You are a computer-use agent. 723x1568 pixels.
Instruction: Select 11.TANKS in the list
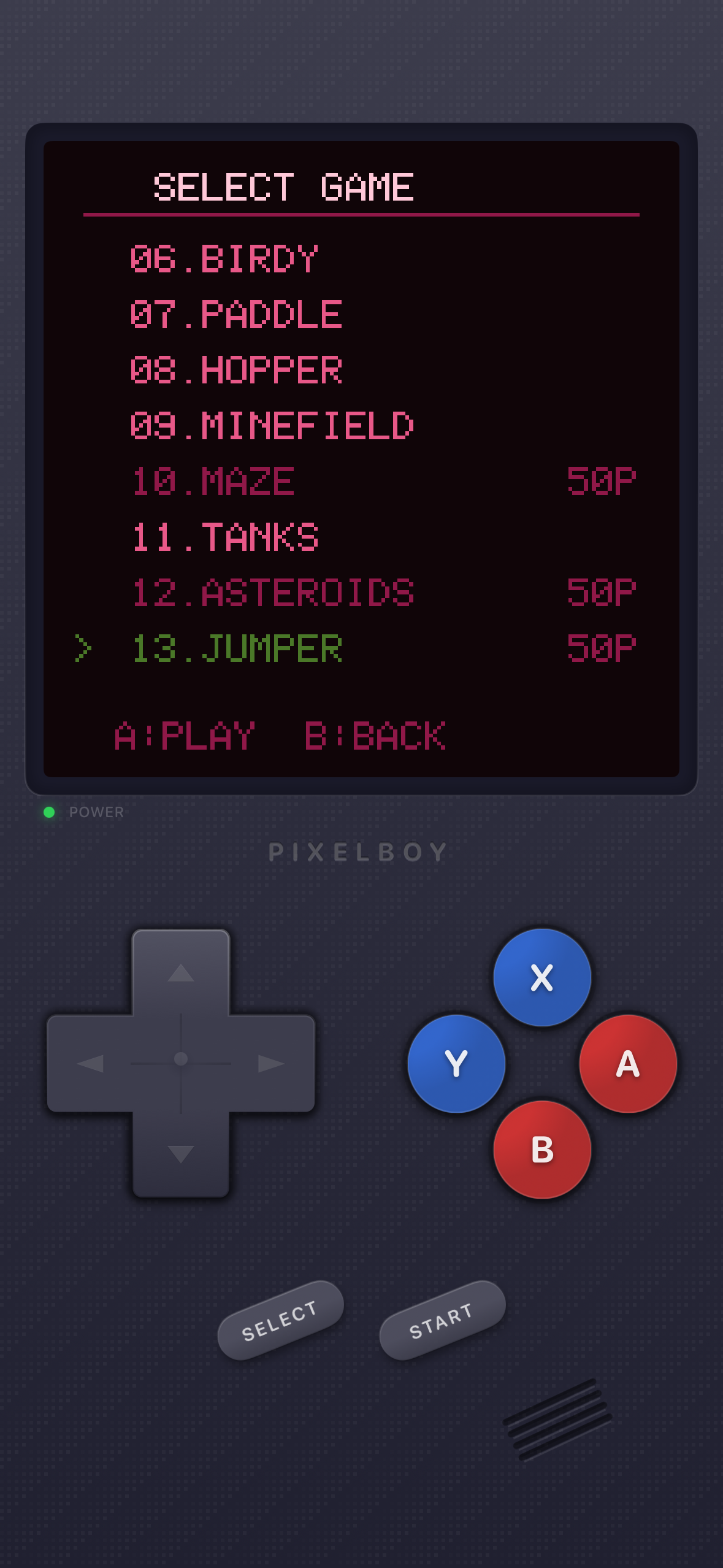pos(225,537)
